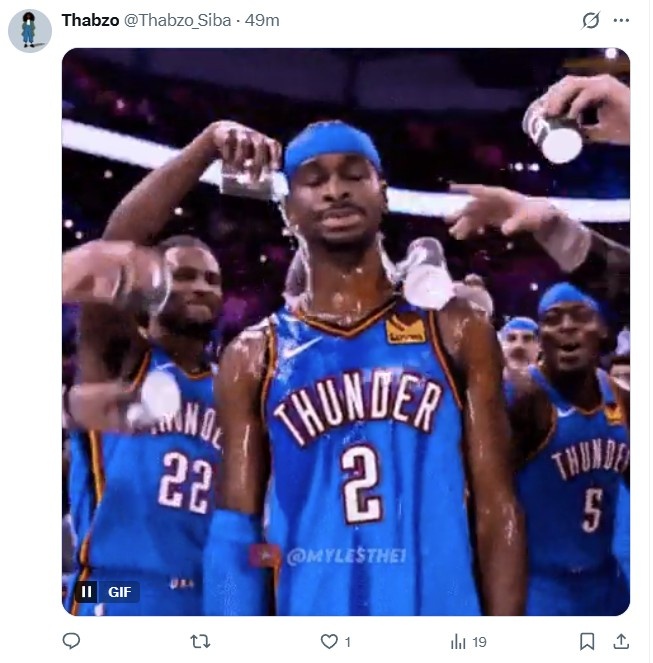
Task: Open the Grok explain icon
Action: pyautogui.click(x=591, y=20)
